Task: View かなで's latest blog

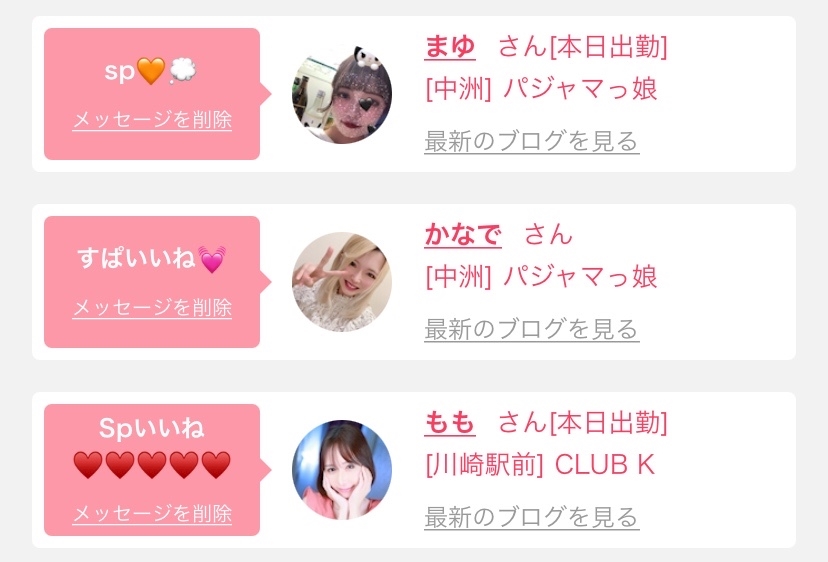Action: (x=531, y=329)
